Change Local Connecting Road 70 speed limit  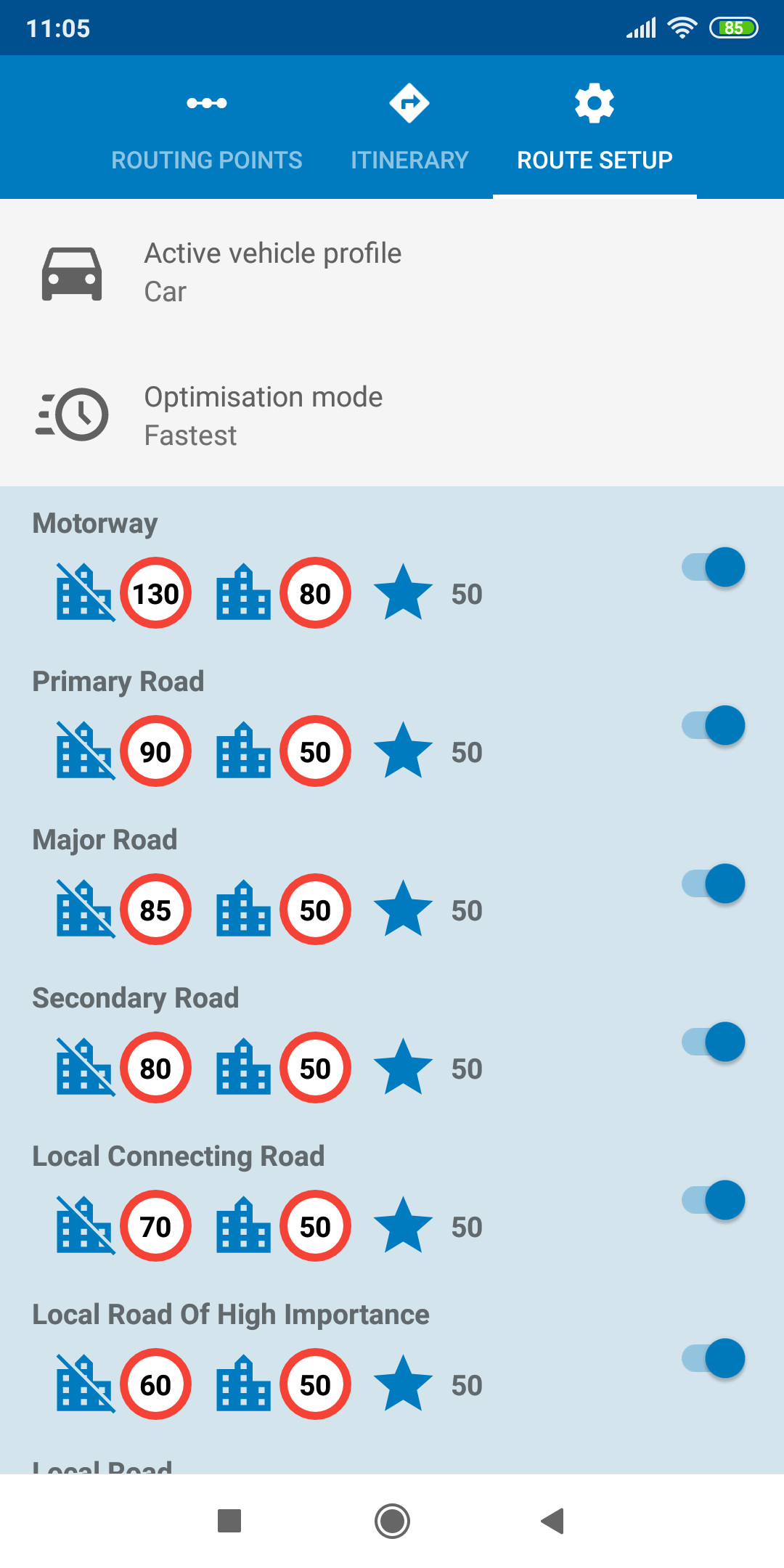tap(156, 1226)
